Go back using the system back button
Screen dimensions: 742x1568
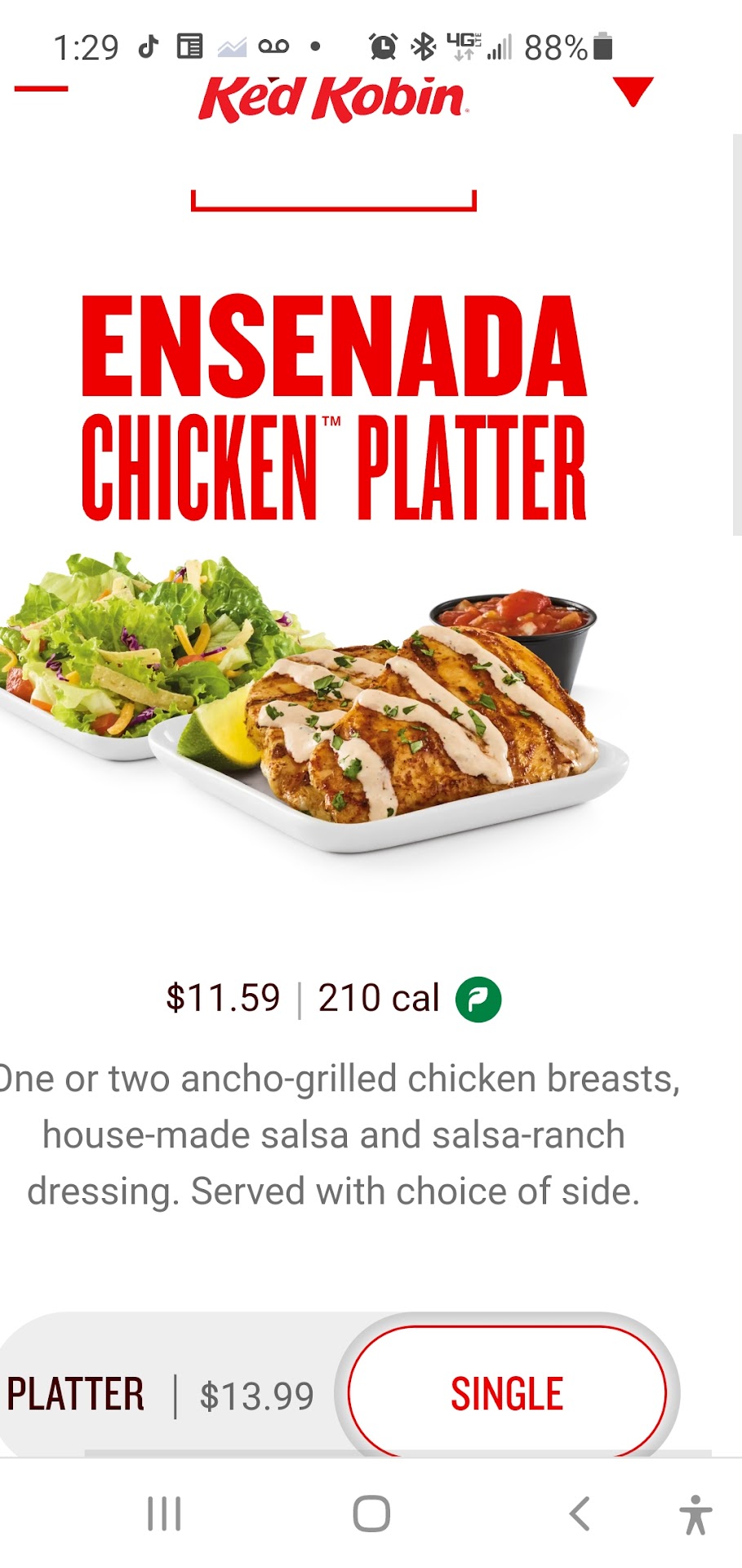[580, 1513]
